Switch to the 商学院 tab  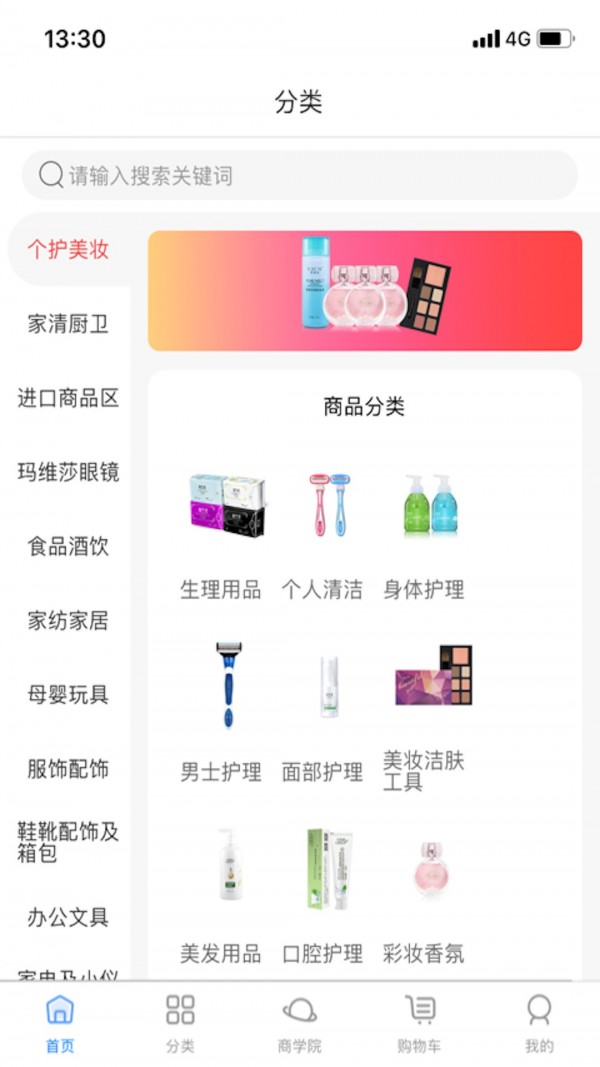pos(300,1024)
